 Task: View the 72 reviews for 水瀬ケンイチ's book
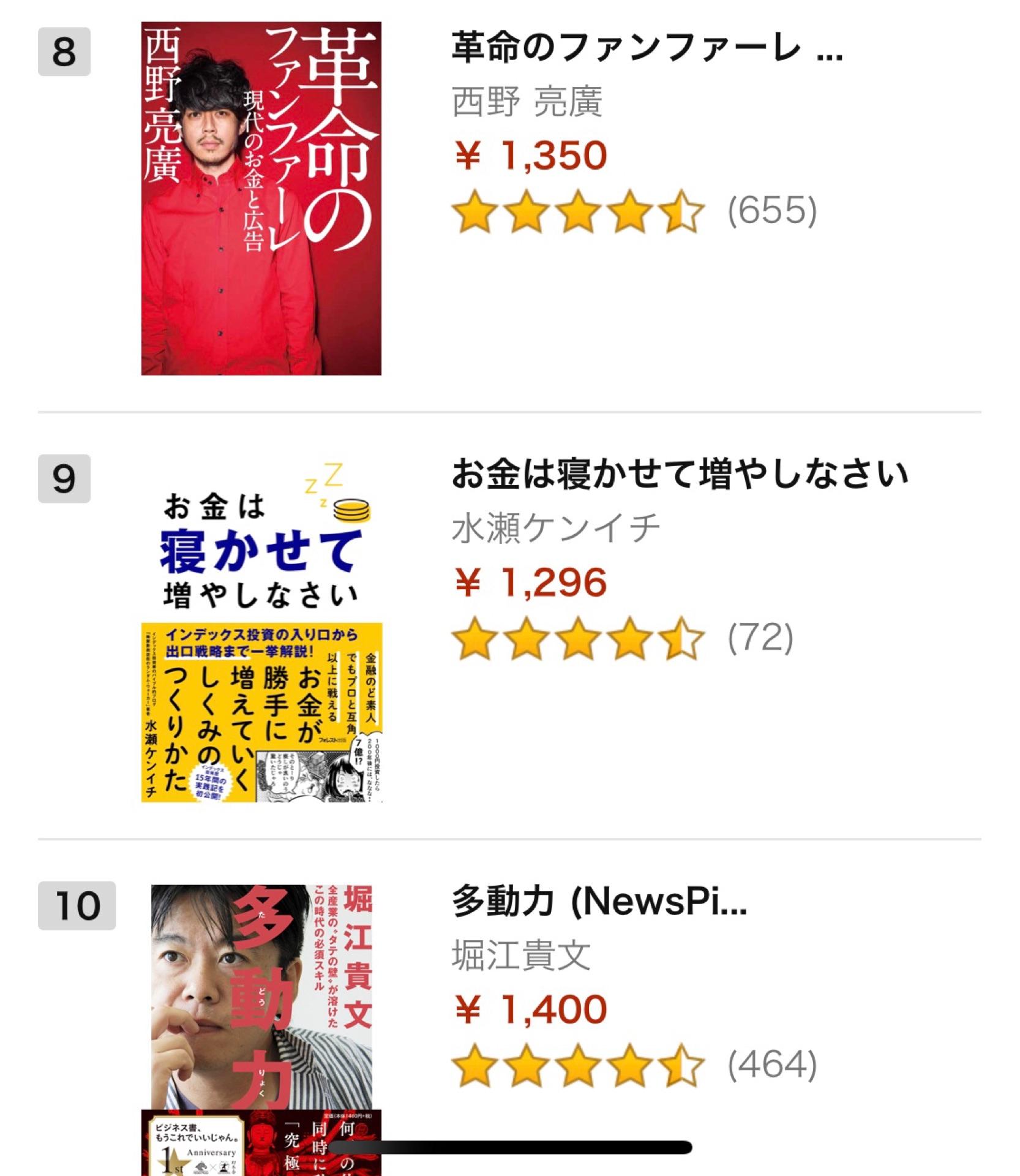pyautogui.click(x=760, y=638)
